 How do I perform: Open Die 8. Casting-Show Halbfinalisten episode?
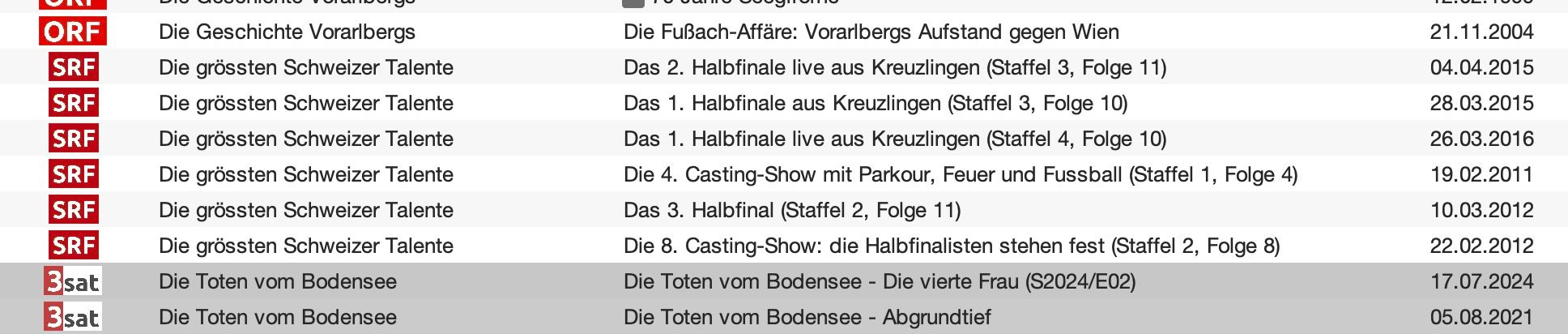point(951,246)
